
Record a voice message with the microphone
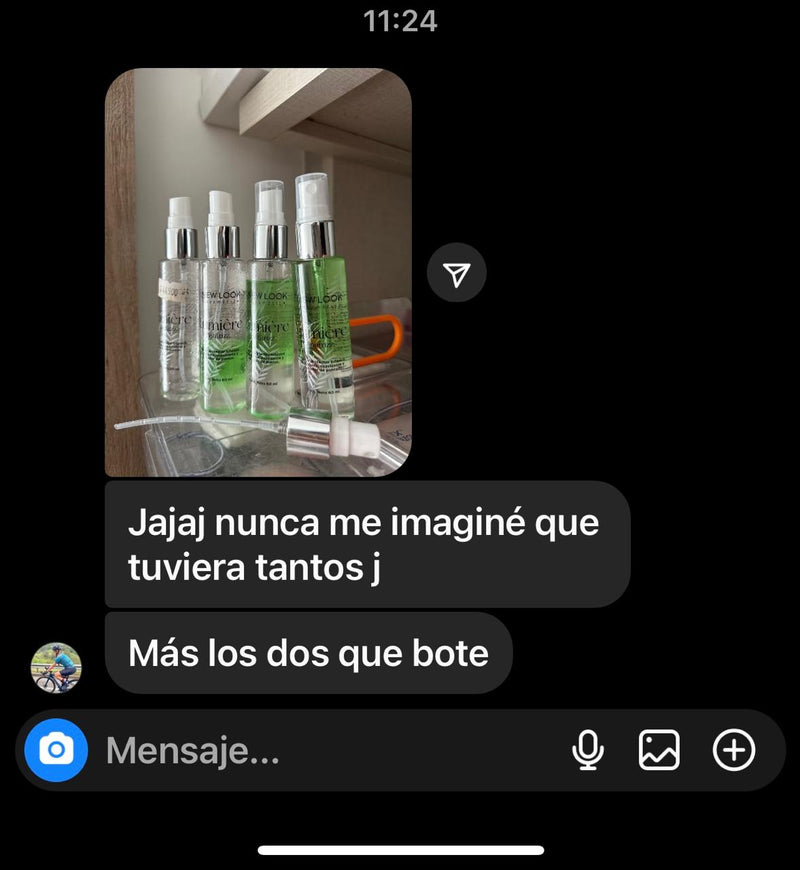tap(588, 750)
